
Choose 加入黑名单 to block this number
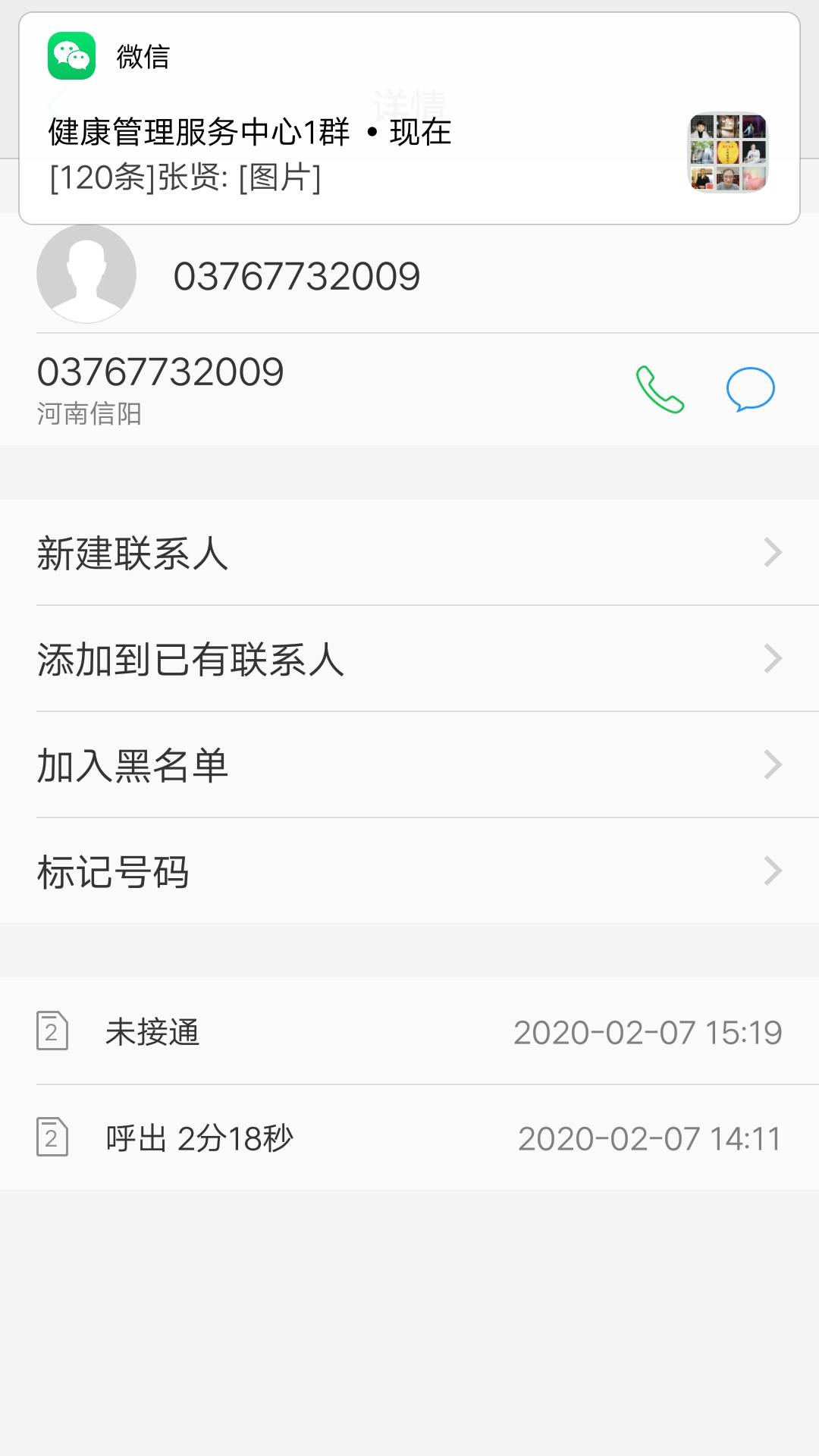coord(409,765)
